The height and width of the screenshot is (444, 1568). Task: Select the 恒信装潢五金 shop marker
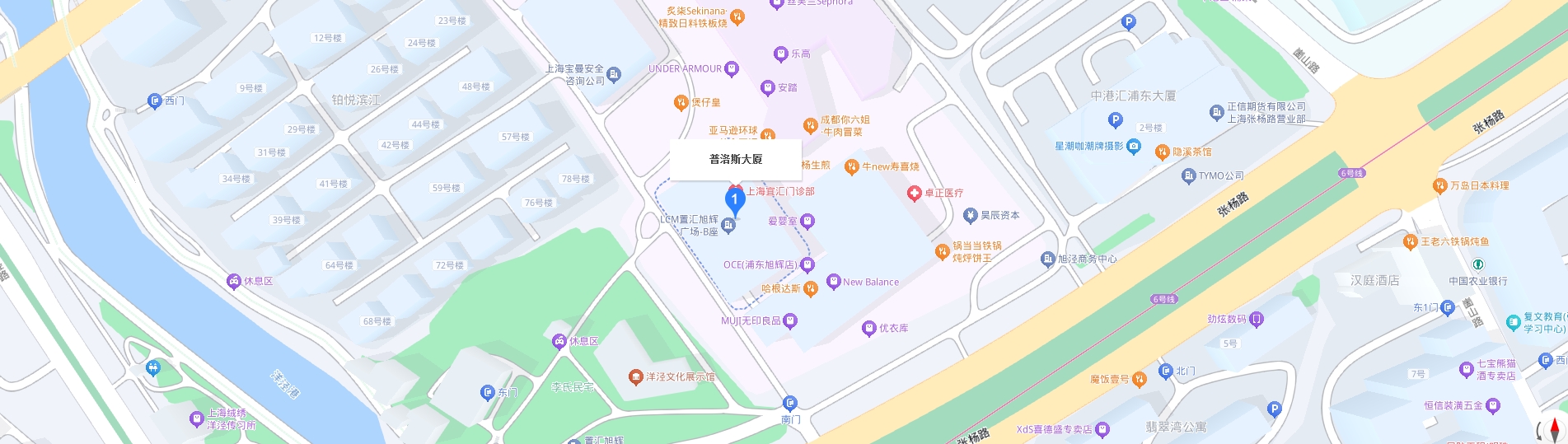[x=1493, y=405]
